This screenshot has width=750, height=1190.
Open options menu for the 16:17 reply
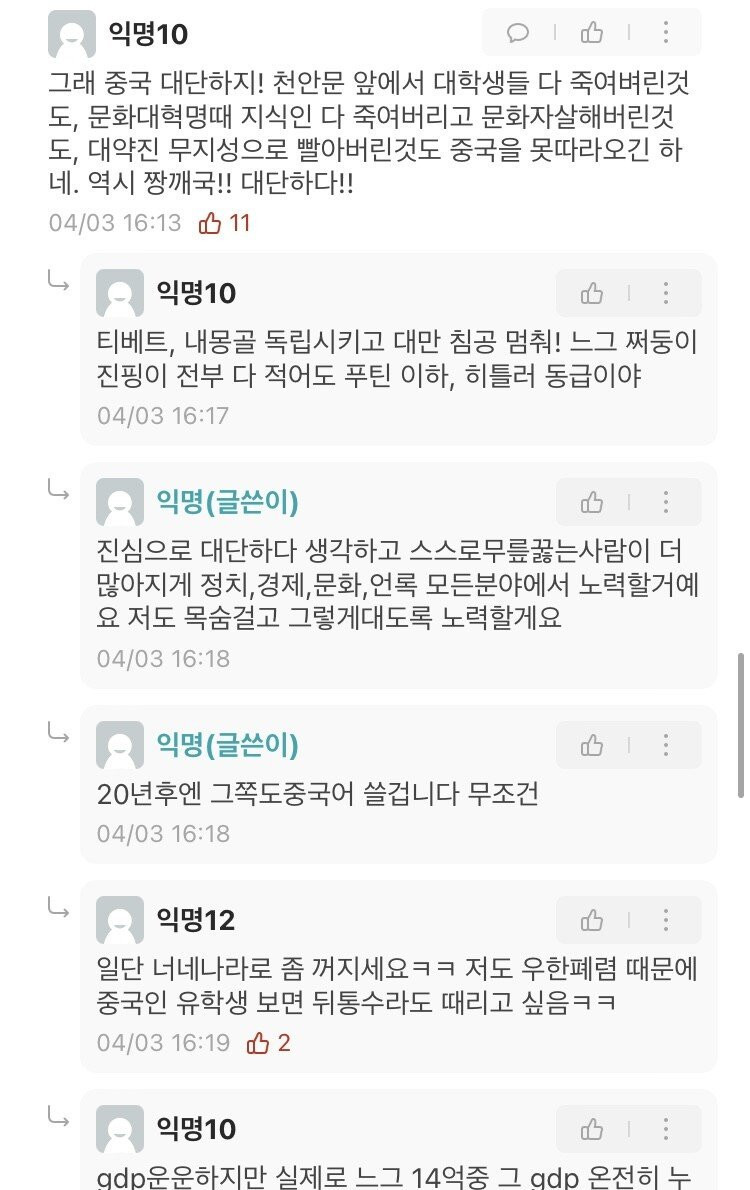[665, 293]
